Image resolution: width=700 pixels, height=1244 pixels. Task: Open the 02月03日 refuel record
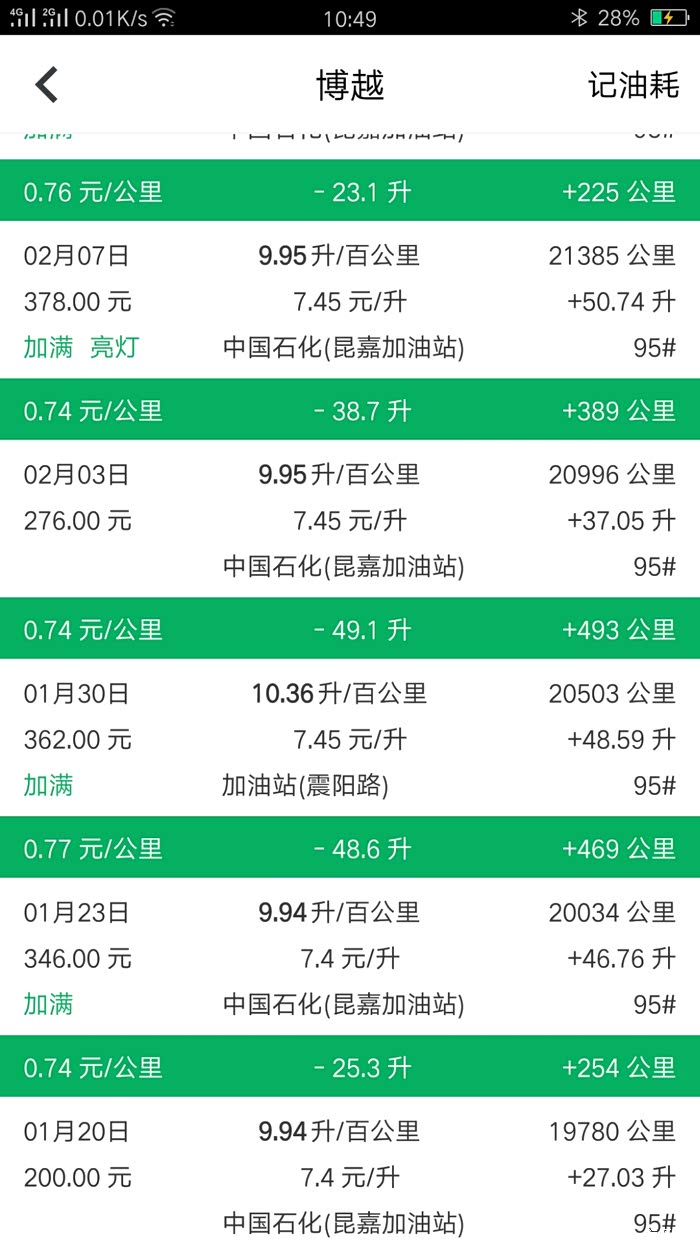[350, 520]
